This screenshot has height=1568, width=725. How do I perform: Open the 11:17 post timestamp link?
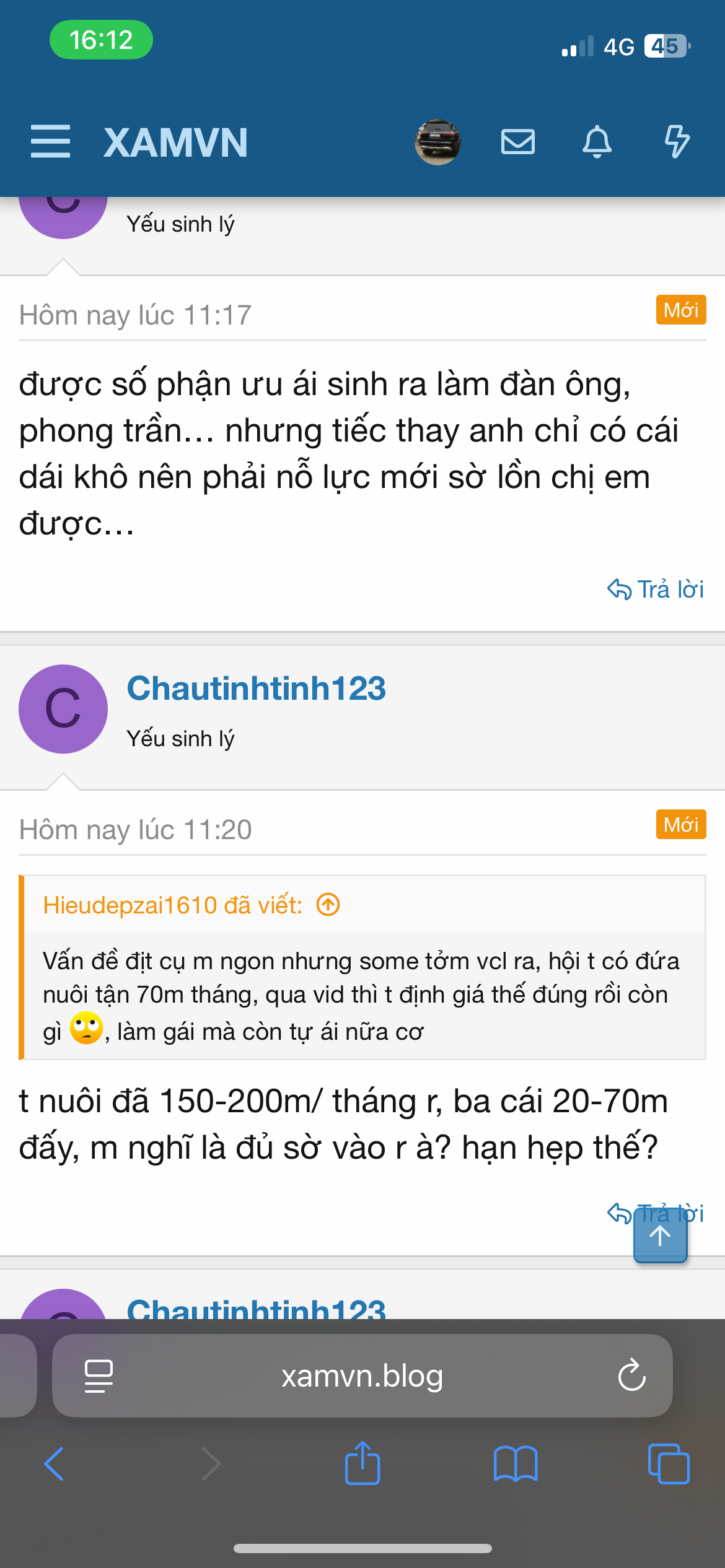(x=135, y=315)
